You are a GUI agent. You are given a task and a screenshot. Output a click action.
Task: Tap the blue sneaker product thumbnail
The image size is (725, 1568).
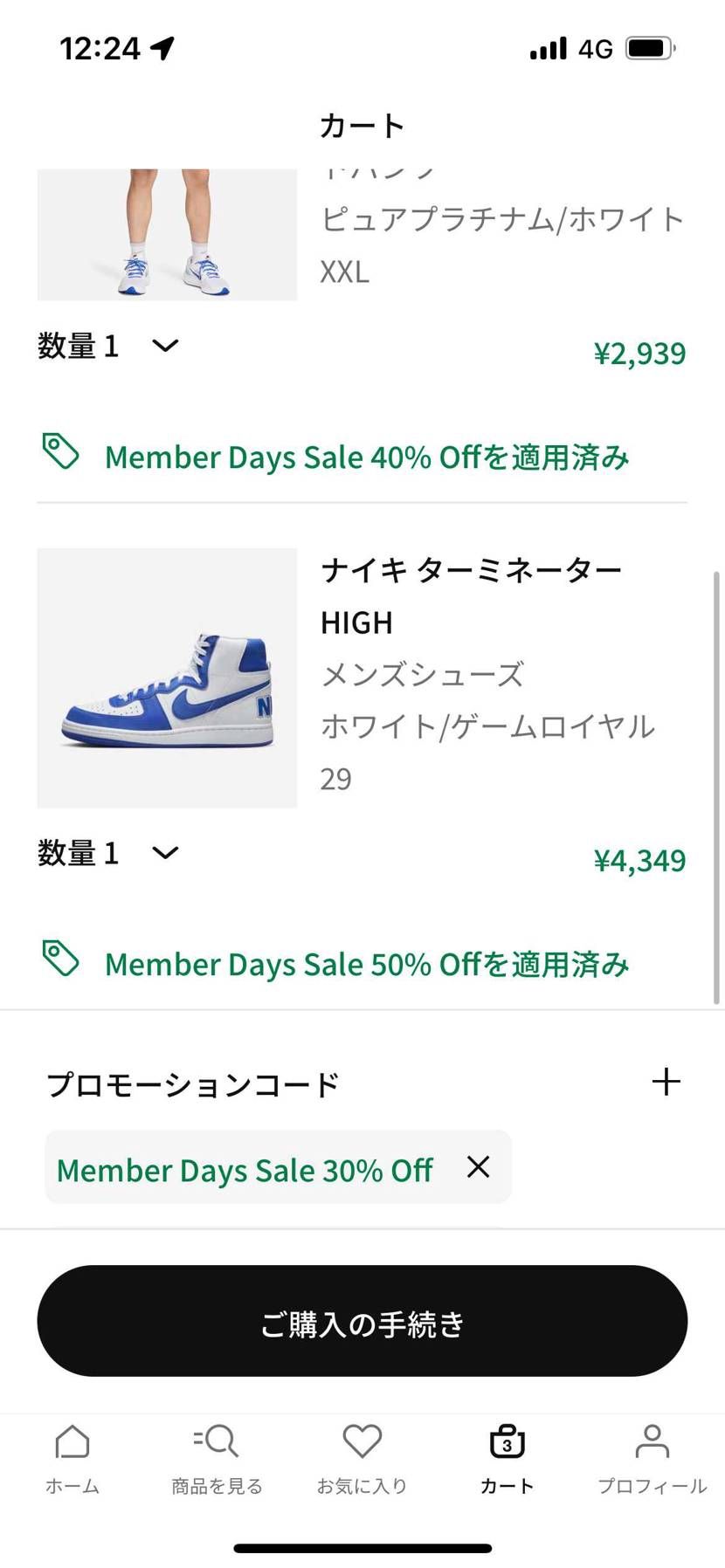[166, 677]
